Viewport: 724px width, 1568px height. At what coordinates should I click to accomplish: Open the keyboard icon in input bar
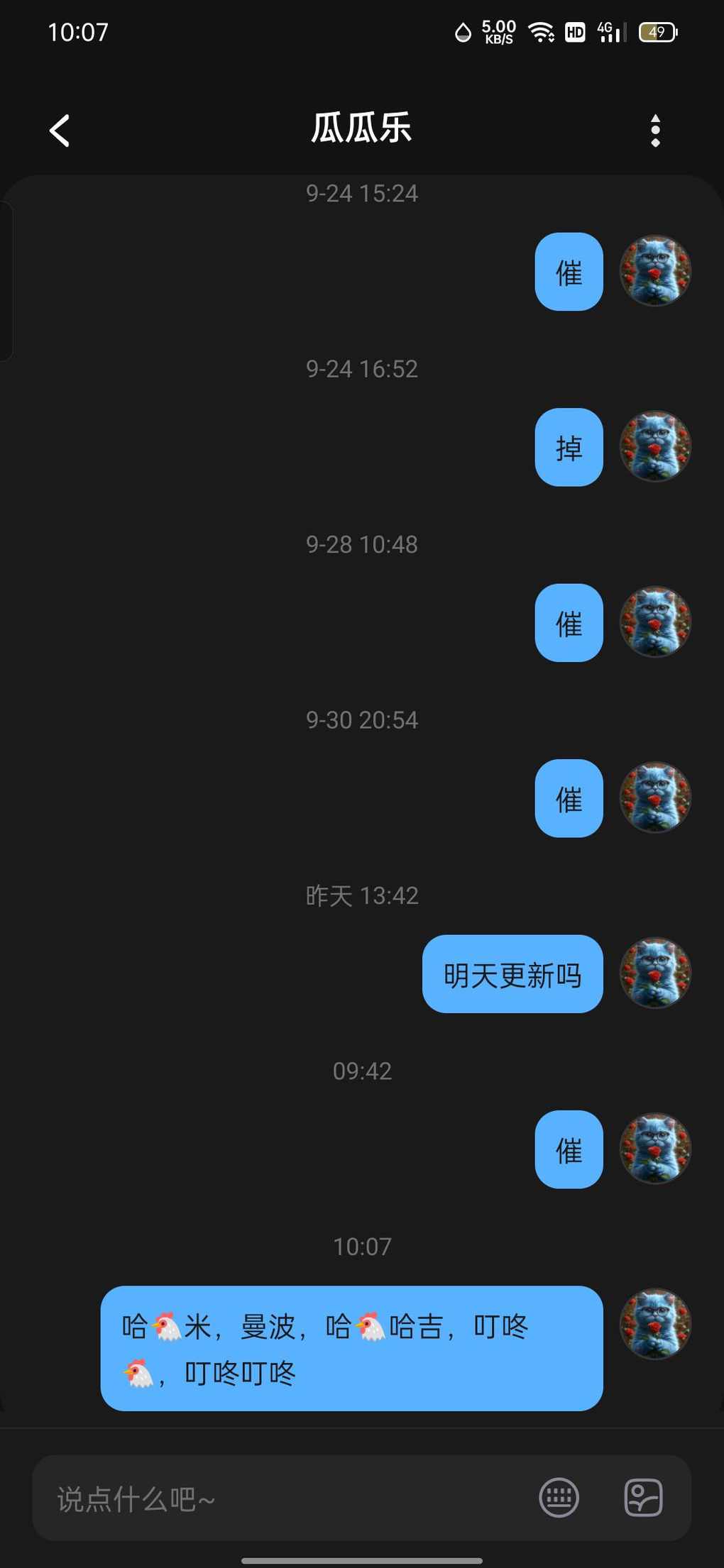coord(559,1498)
